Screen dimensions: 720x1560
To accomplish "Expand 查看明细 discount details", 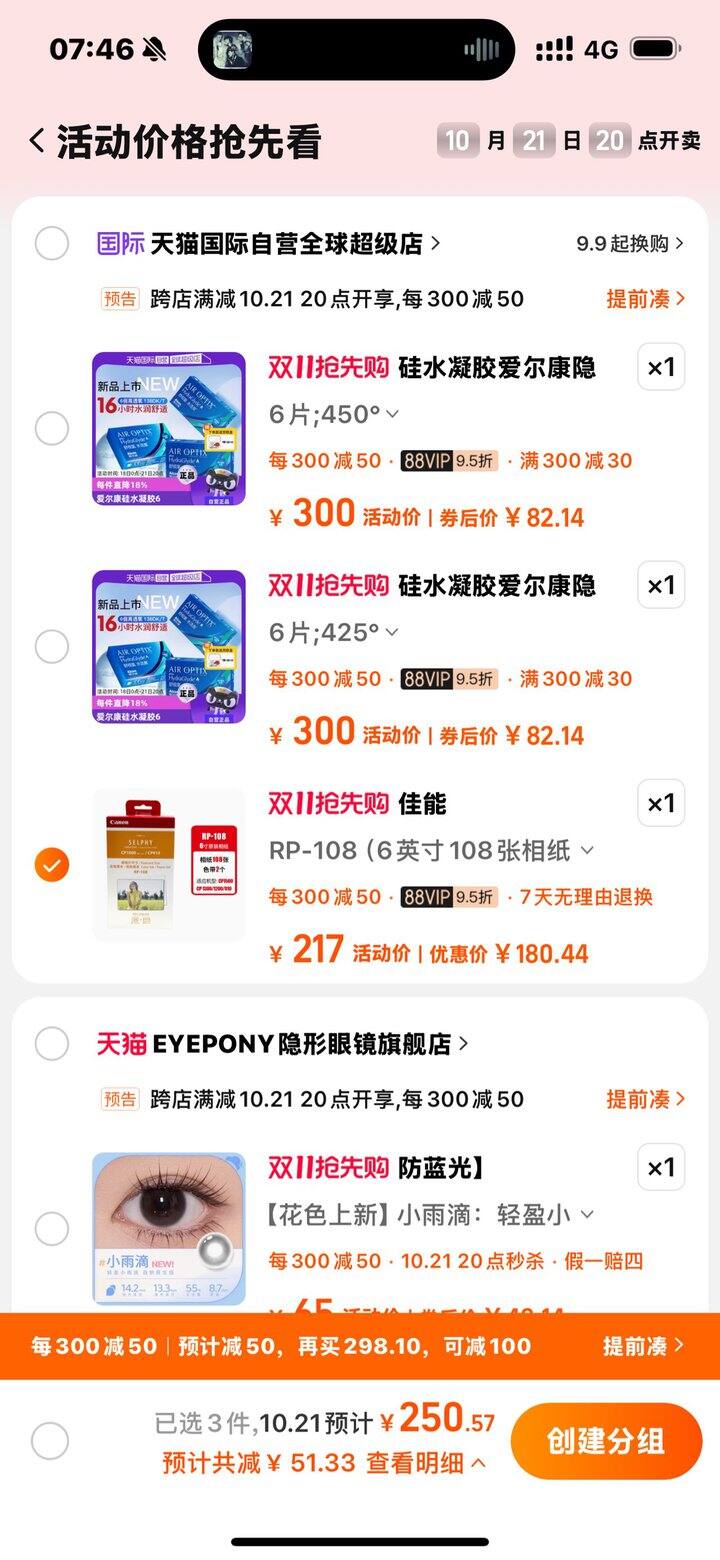I will (x=426, y=1463).
